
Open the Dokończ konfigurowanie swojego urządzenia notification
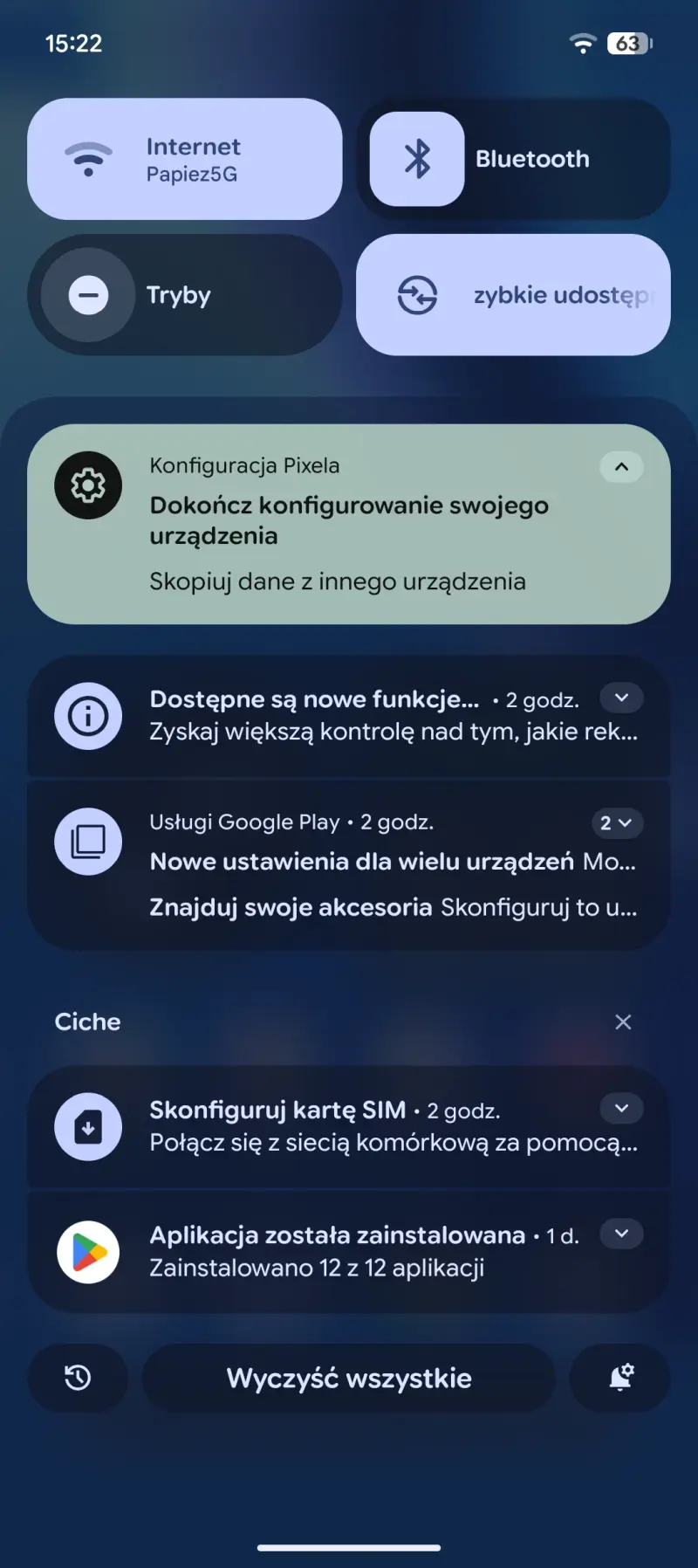click(x=349, y=520)
